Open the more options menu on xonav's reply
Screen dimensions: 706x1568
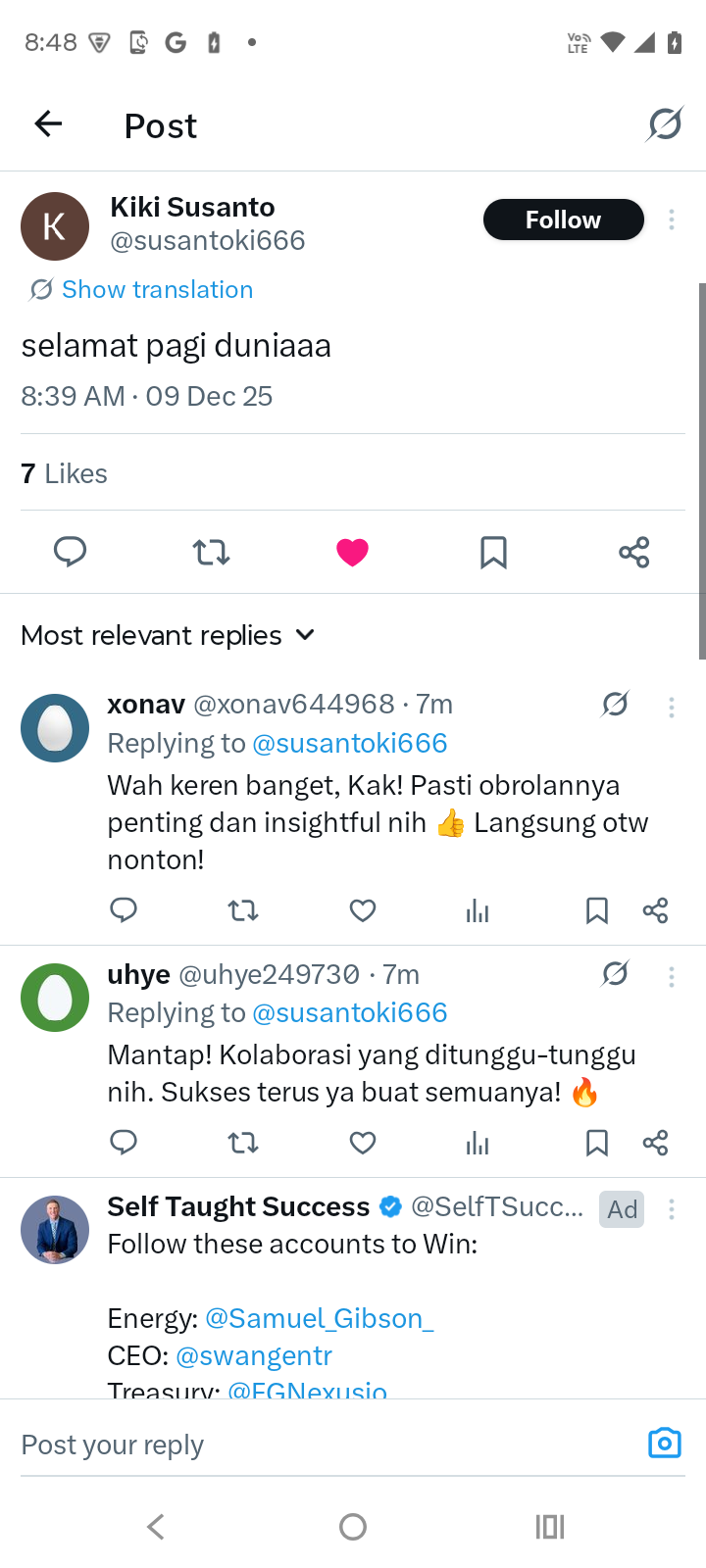672,707
